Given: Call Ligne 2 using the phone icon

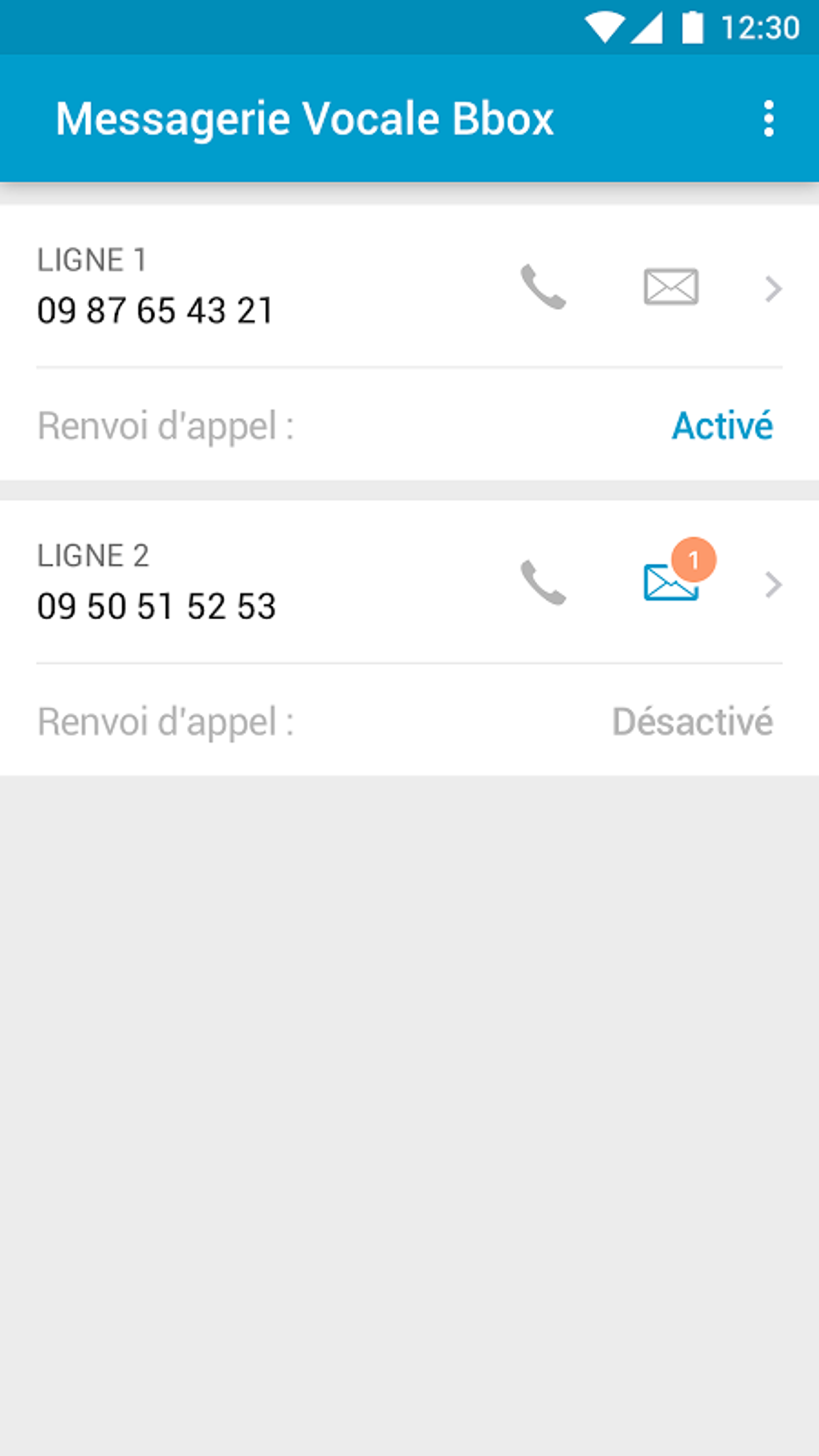Looking at the screenshot, I should click(x=543, y=584).
